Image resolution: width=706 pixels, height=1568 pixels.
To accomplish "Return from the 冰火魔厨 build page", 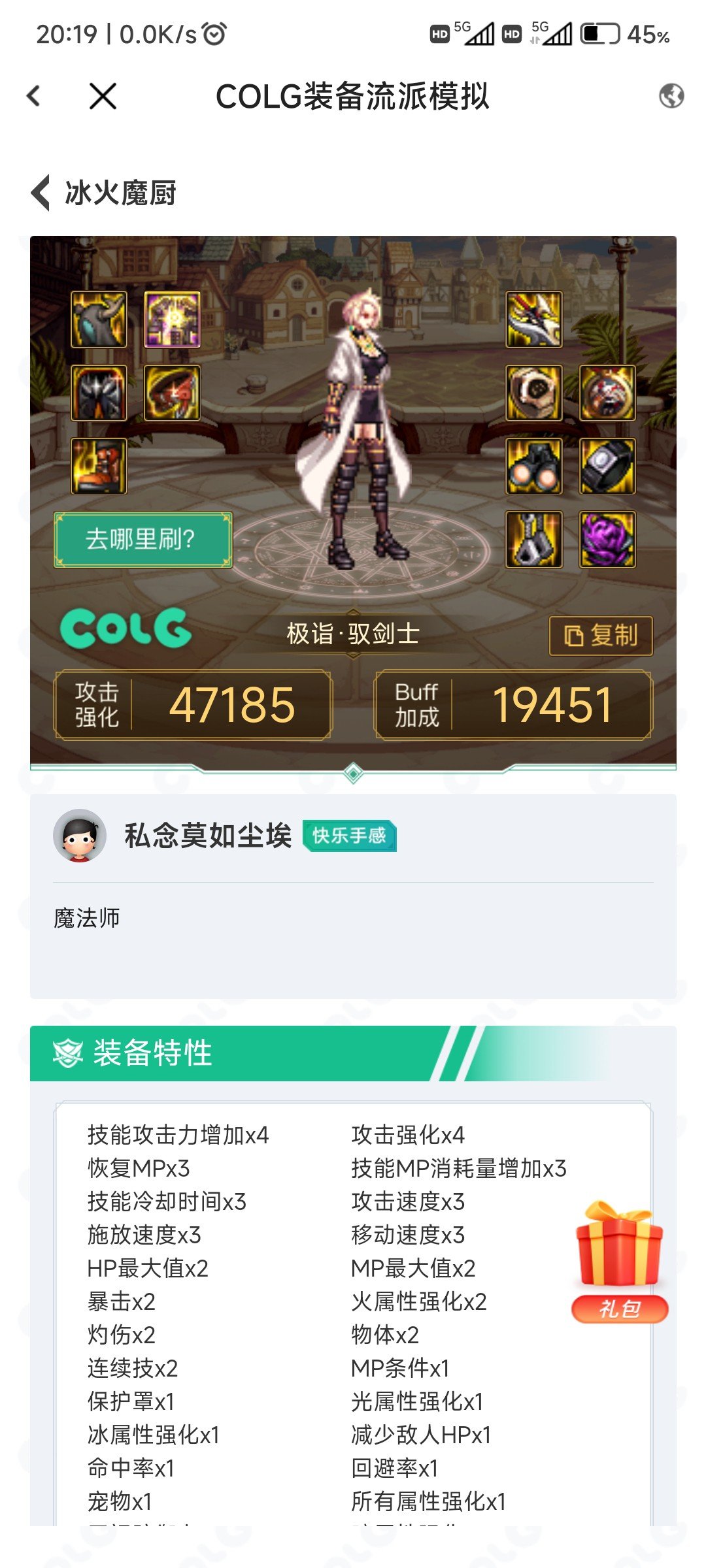I will 41,193.
